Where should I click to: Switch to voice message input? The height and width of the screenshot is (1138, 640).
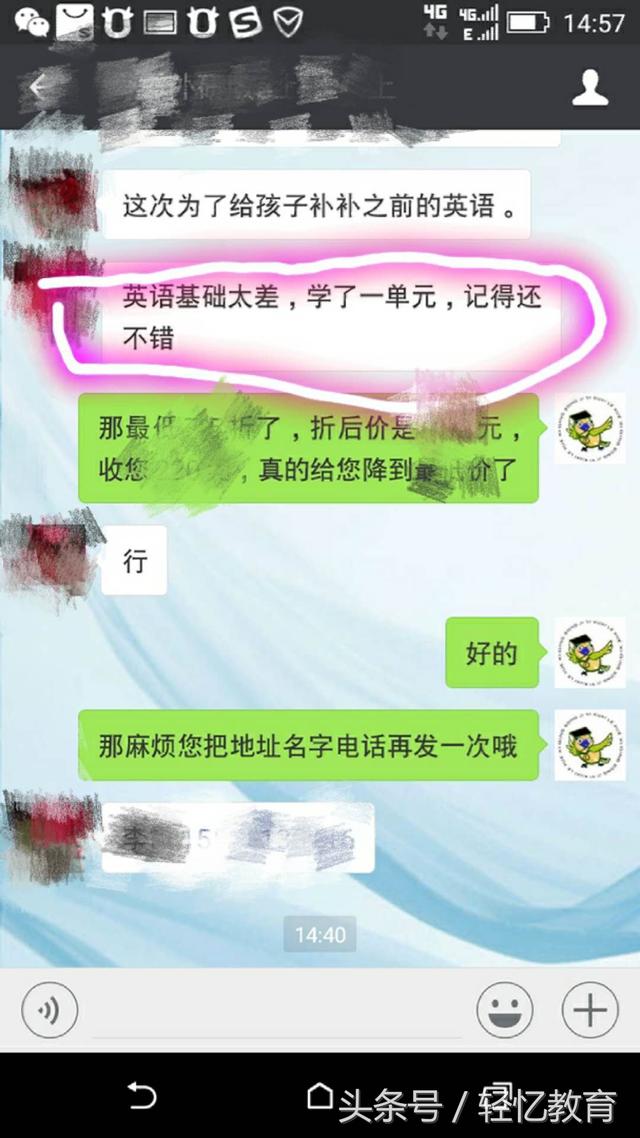49,1010
